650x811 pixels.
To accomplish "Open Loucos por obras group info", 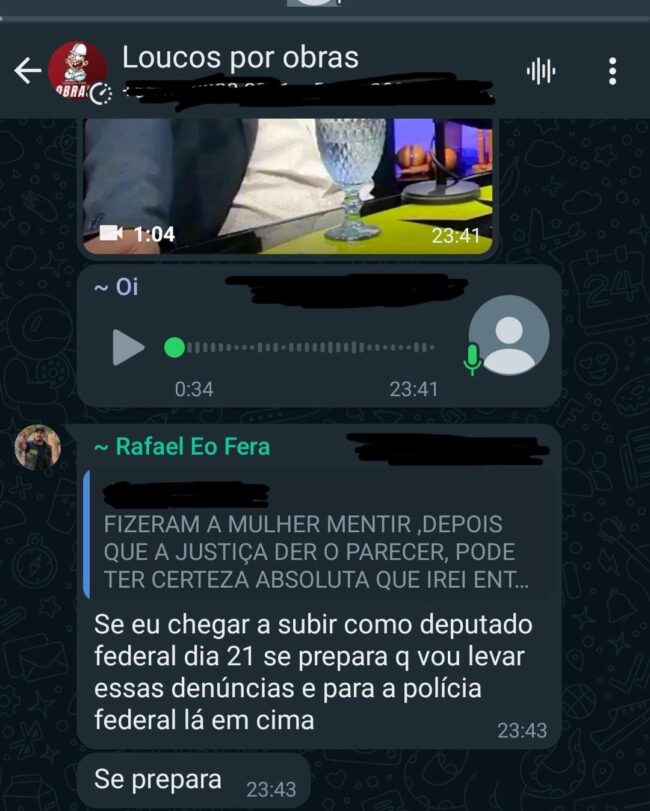I will 240,59.
